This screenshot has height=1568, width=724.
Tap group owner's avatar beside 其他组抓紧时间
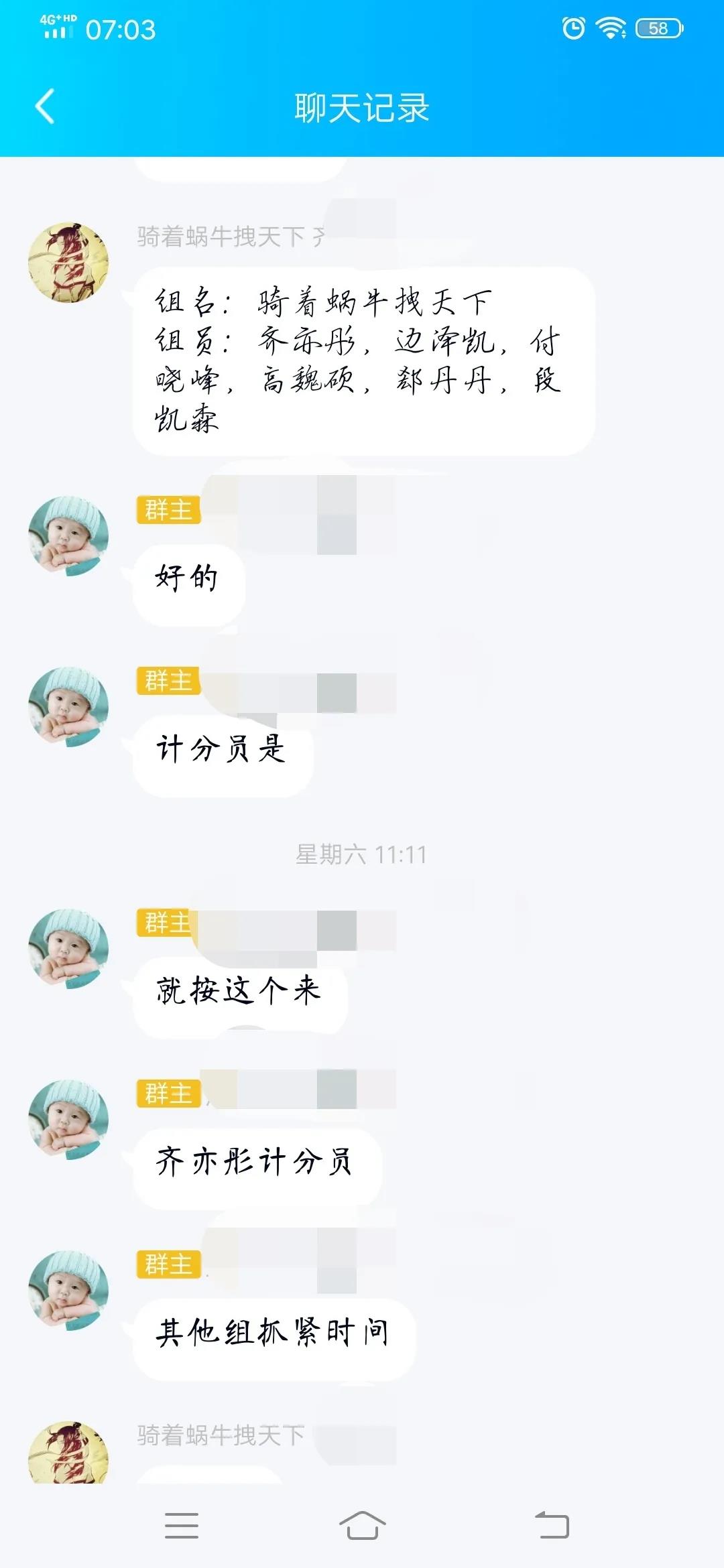tap(68, 1290)
